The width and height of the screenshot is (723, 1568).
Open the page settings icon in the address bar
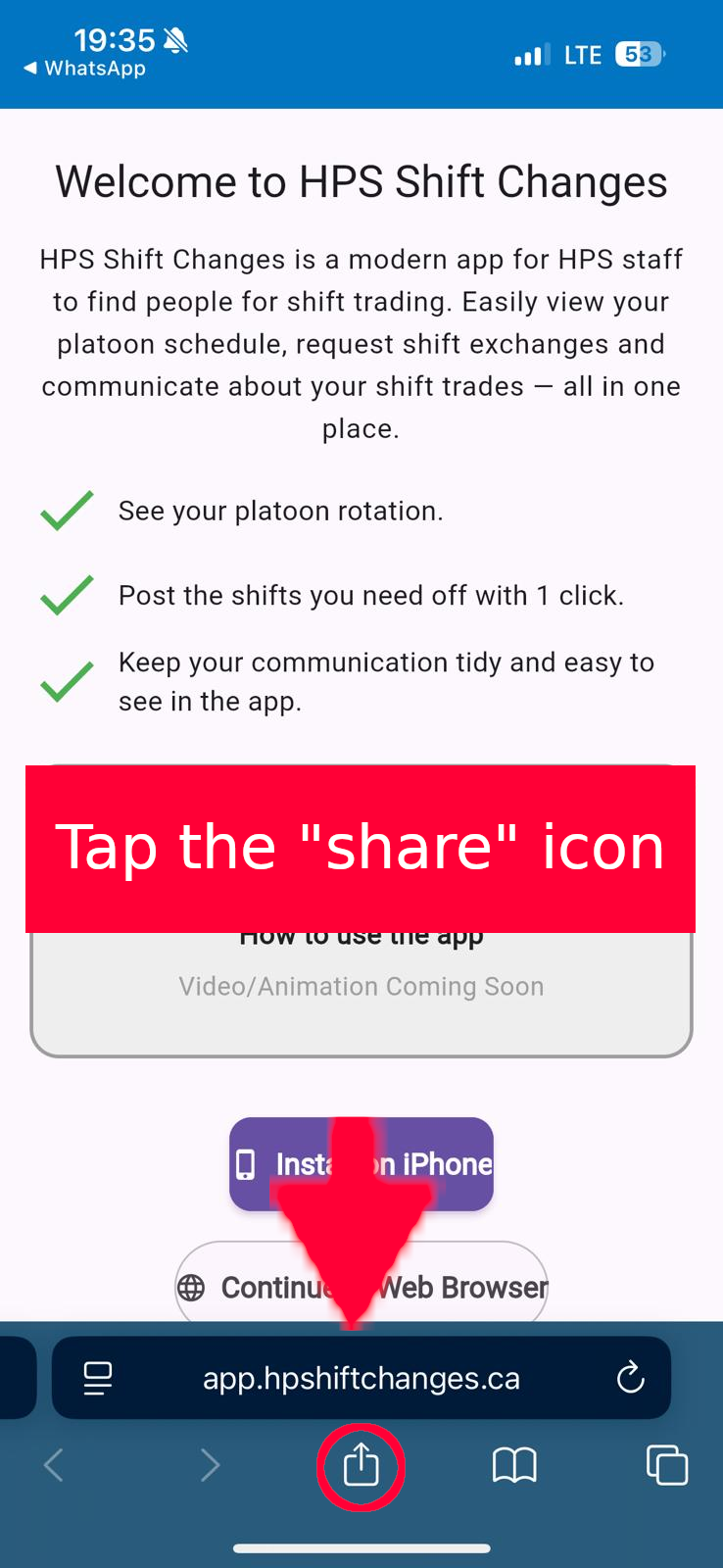pos(96,1377)
